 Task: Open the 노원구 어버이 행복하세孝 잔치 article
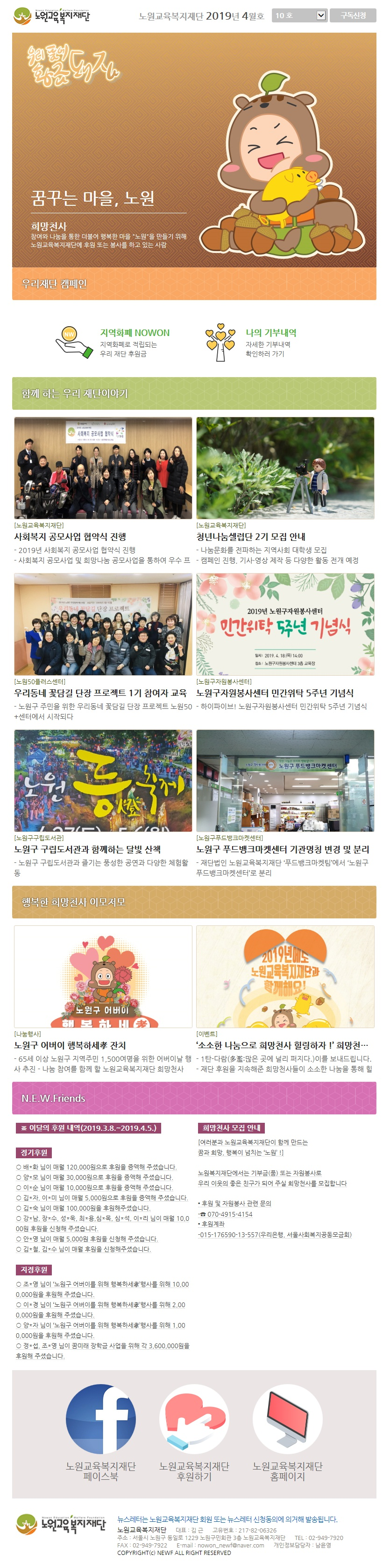[70, 1045]
